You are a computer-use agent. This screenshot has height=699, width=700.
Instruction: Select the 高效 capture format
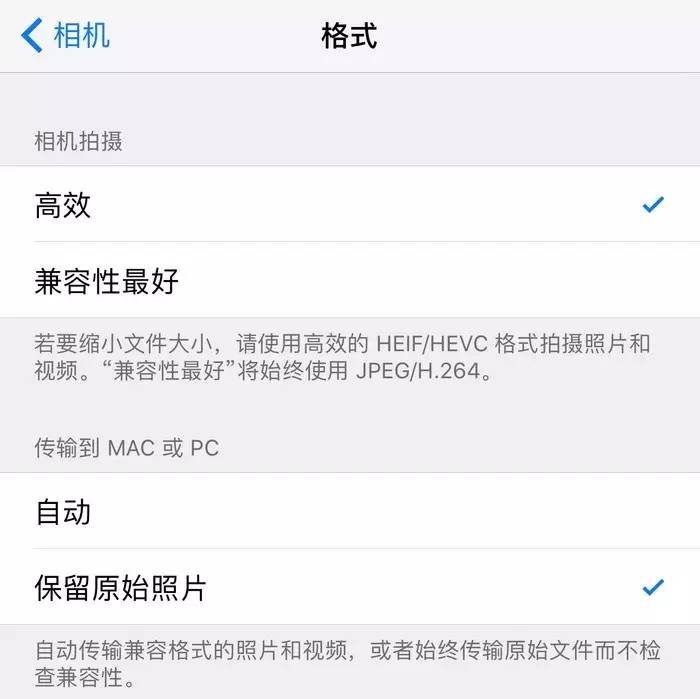(x=350, y=205)
